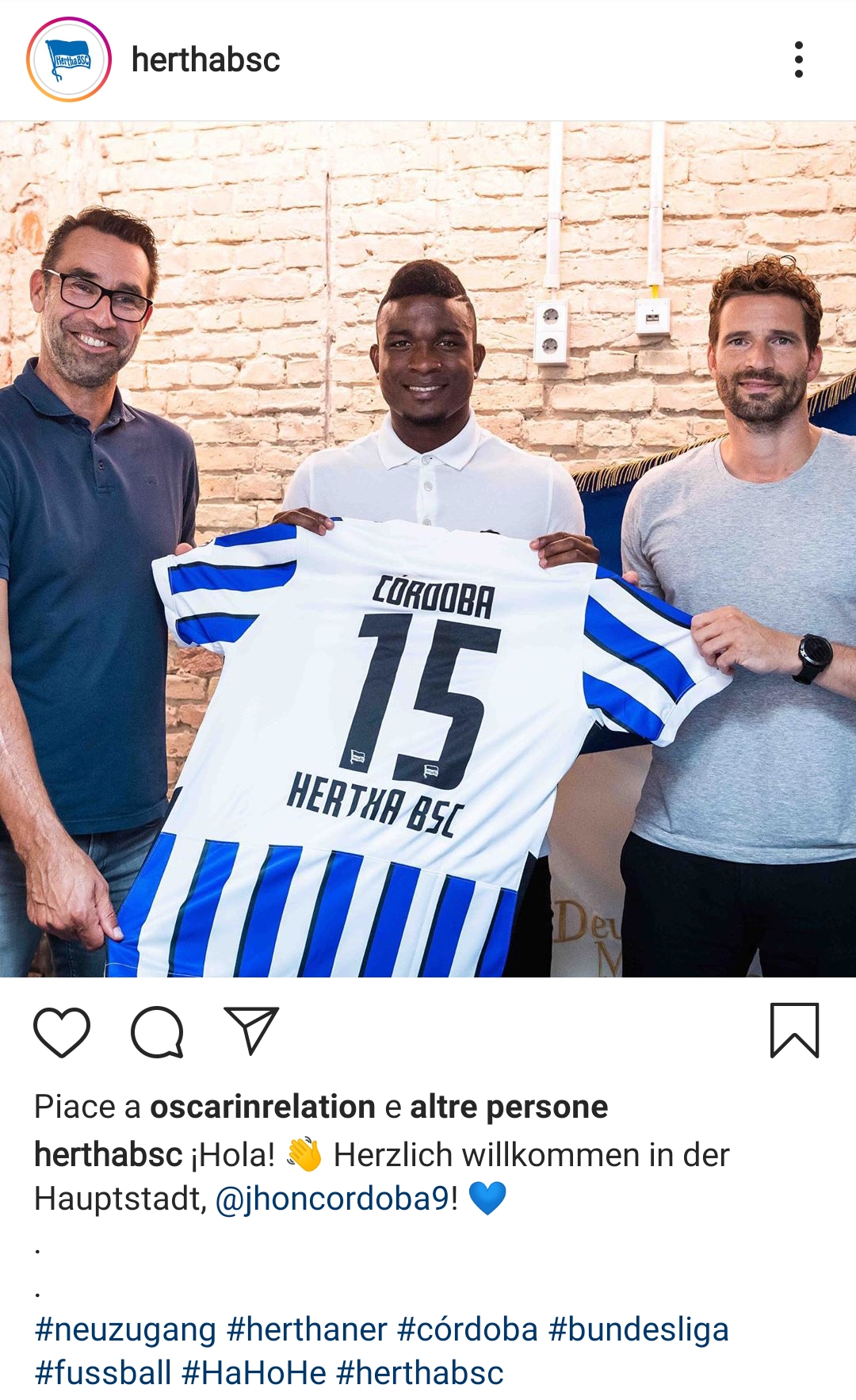View altre persone who liked
Viewport: 856px width, 1400px height.
pyautogui.click(x=509, y=1107)
